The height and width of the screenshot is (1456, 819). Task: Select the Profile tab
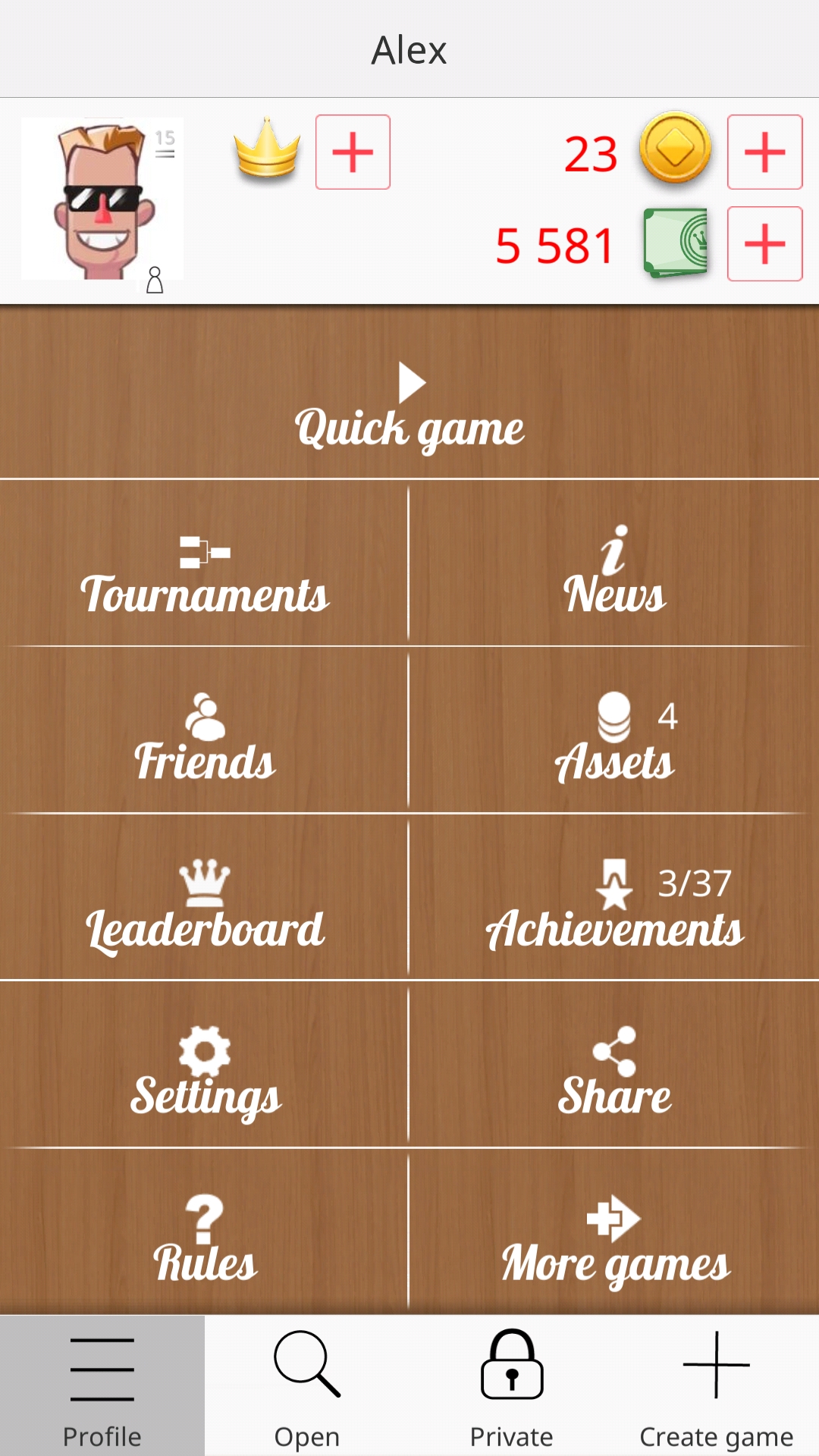(102, 1388)
